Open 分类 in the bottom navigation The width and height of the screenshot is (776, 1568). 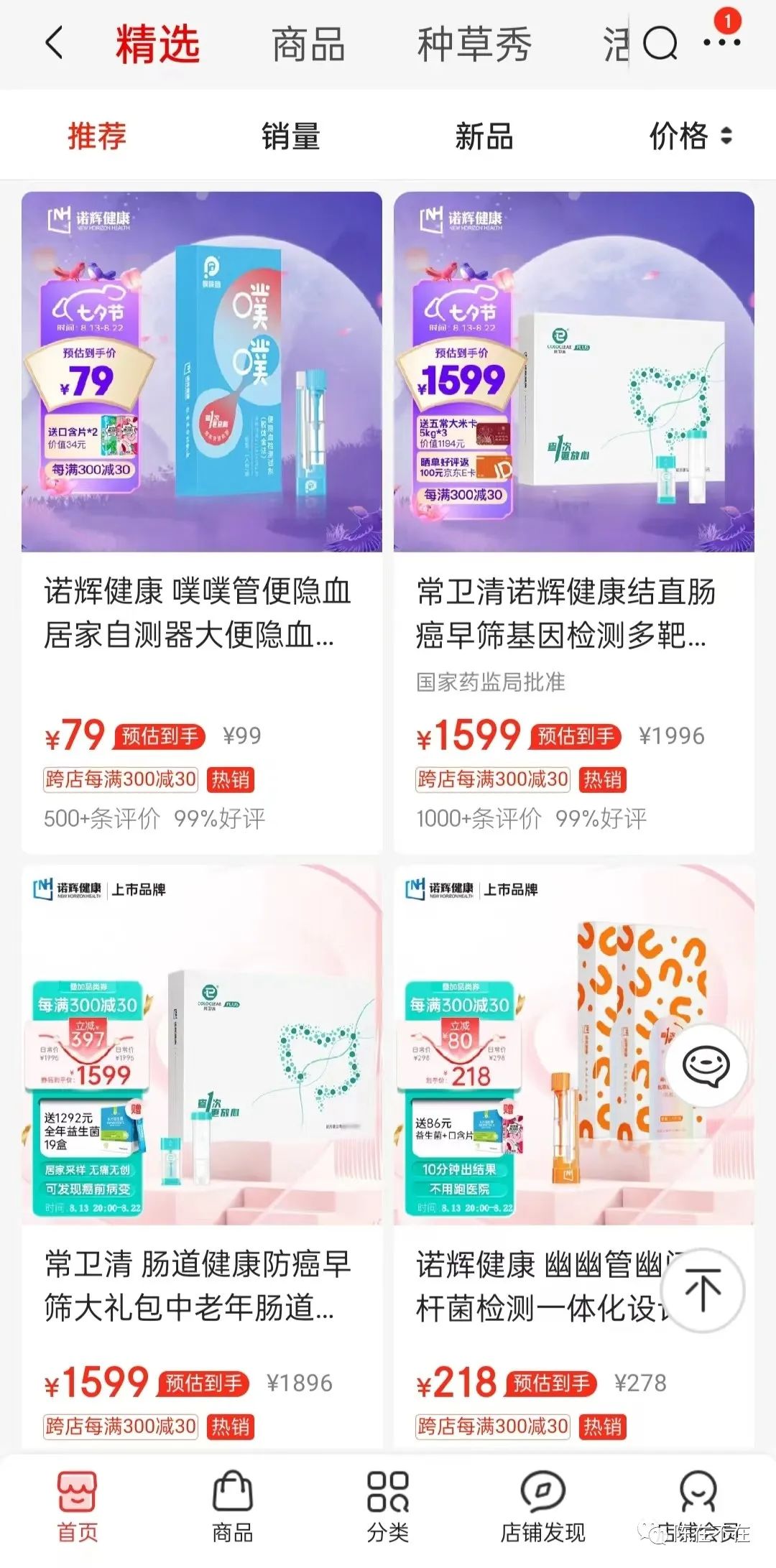coord(388,1507)
